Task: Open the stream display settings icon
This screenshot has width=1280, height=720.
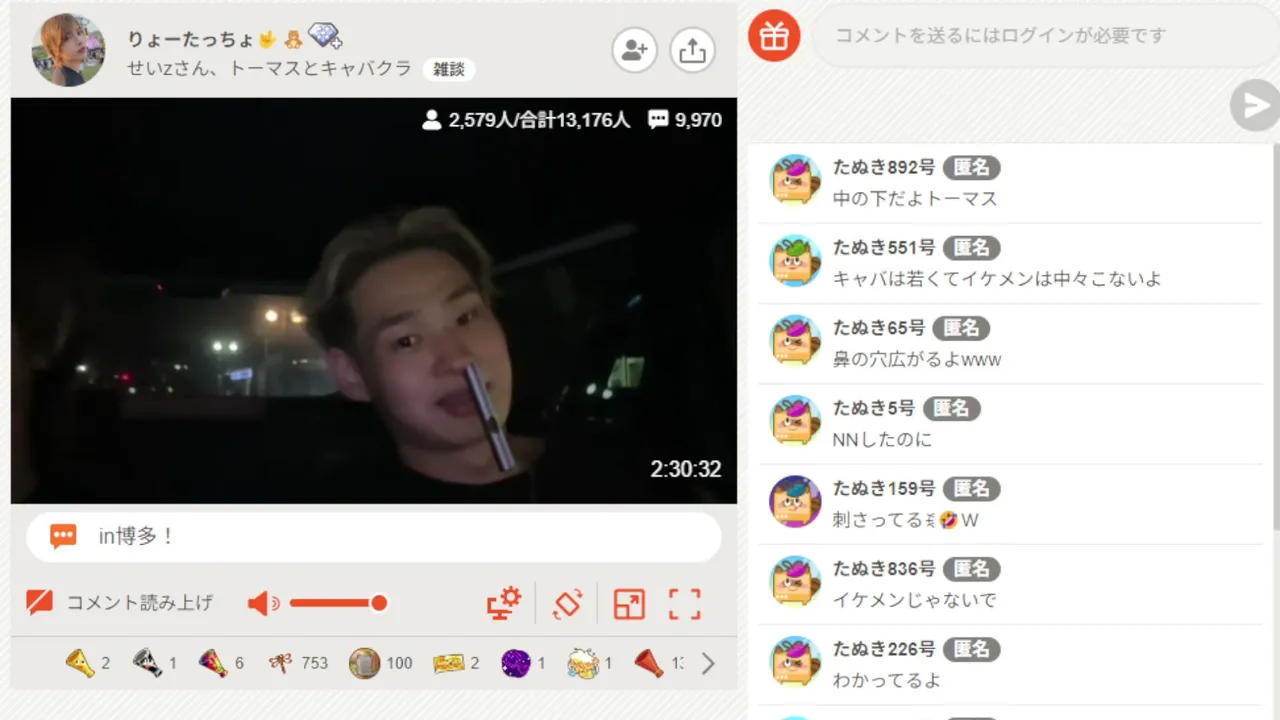Action: [504, 603]
